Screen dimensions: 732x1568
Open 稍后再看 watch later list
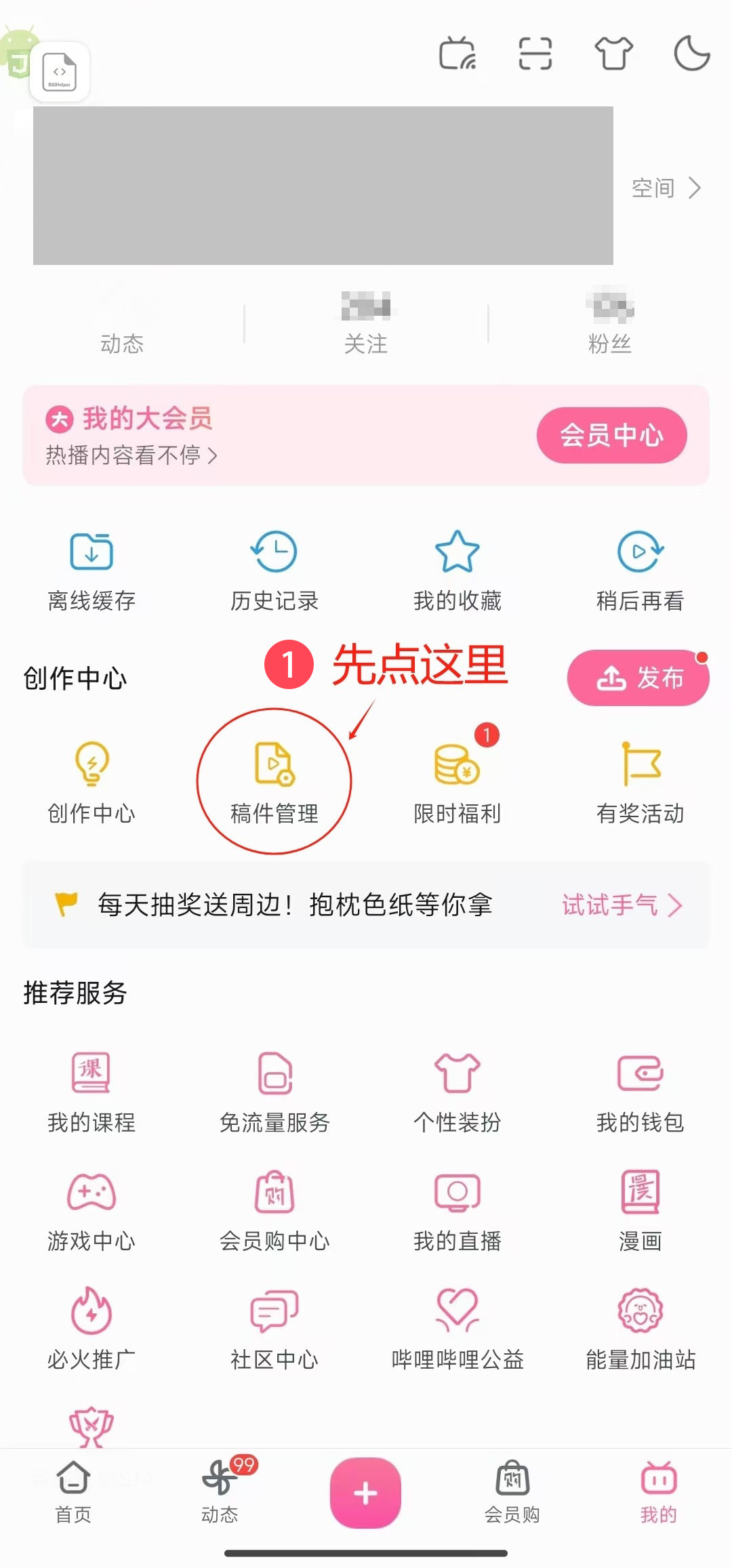(x=640, y=571)
